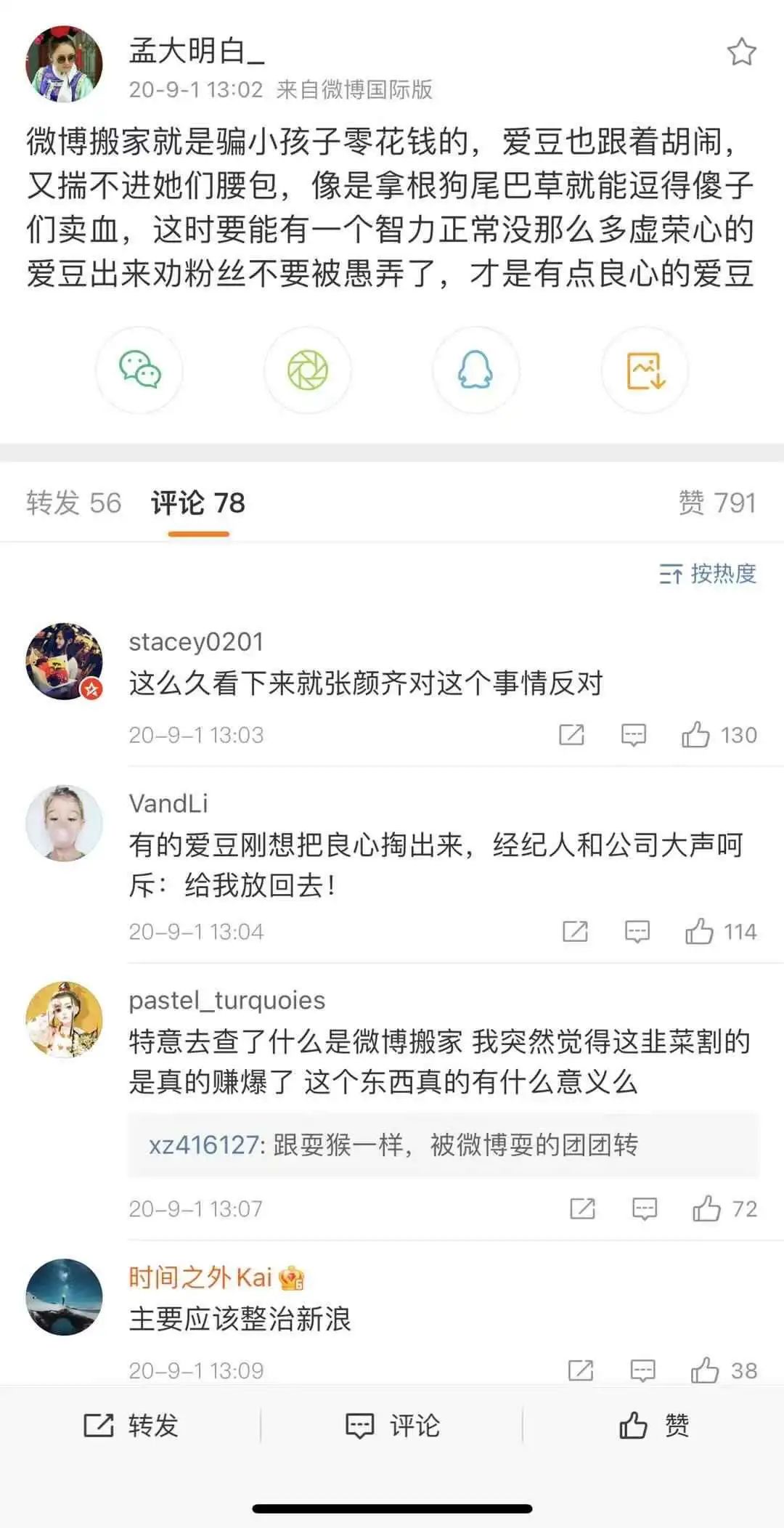Screen dimensions: 784x1528
Task: Like the post via bottom 赞 button
Action: pyautogui.click(x=653, y=1426)
